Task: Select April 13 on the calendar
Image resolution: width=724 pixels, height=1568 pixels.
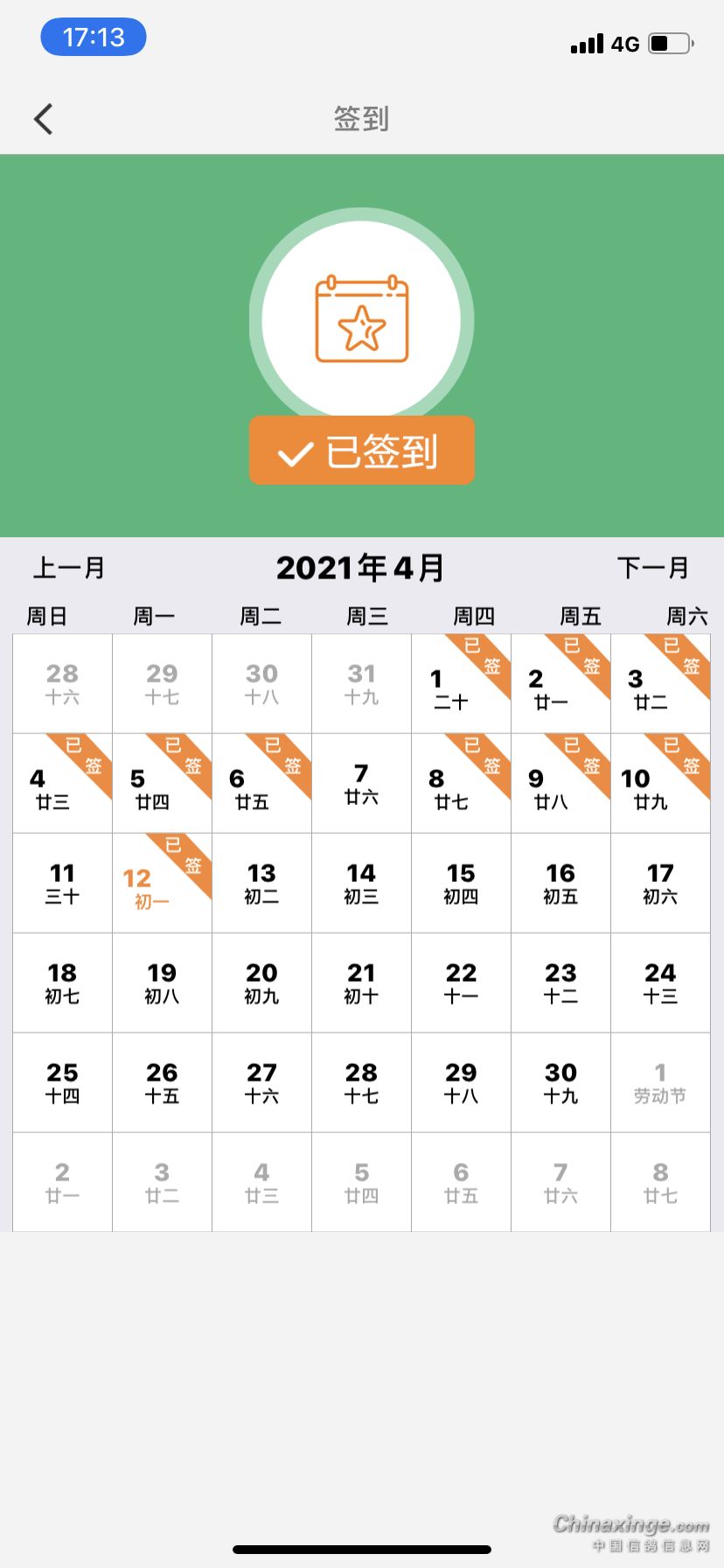Action: [261, 884]
